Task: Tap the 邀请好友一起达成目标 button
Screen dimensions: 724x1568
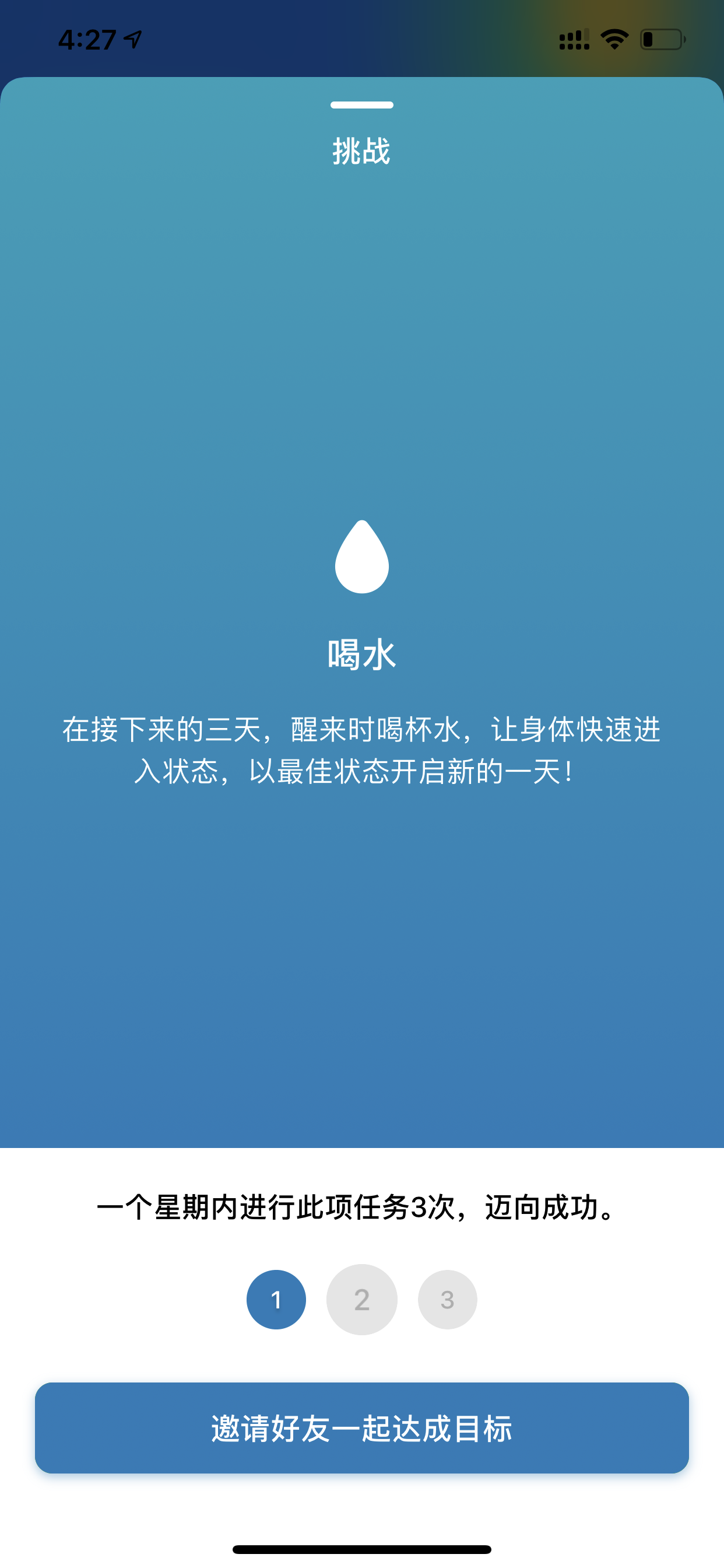Action: point(362,1427)
